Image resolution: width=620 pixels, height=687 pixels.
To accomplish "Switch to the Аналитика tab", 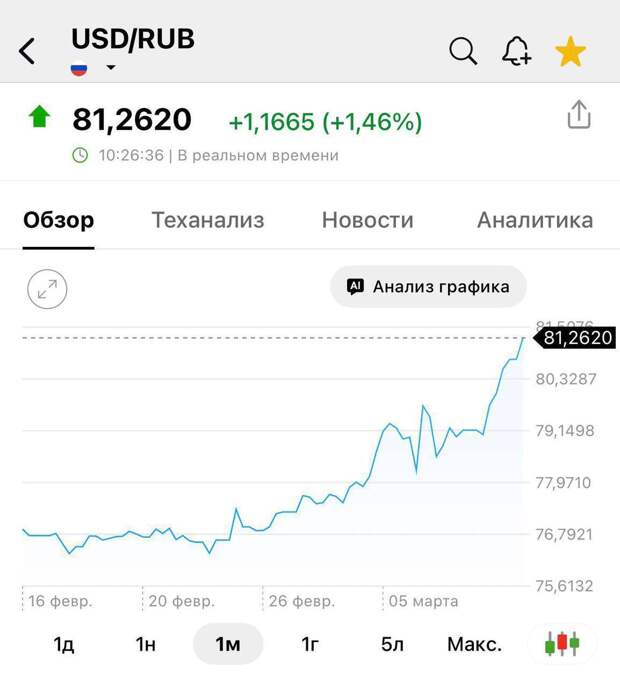I will point(534,220).
